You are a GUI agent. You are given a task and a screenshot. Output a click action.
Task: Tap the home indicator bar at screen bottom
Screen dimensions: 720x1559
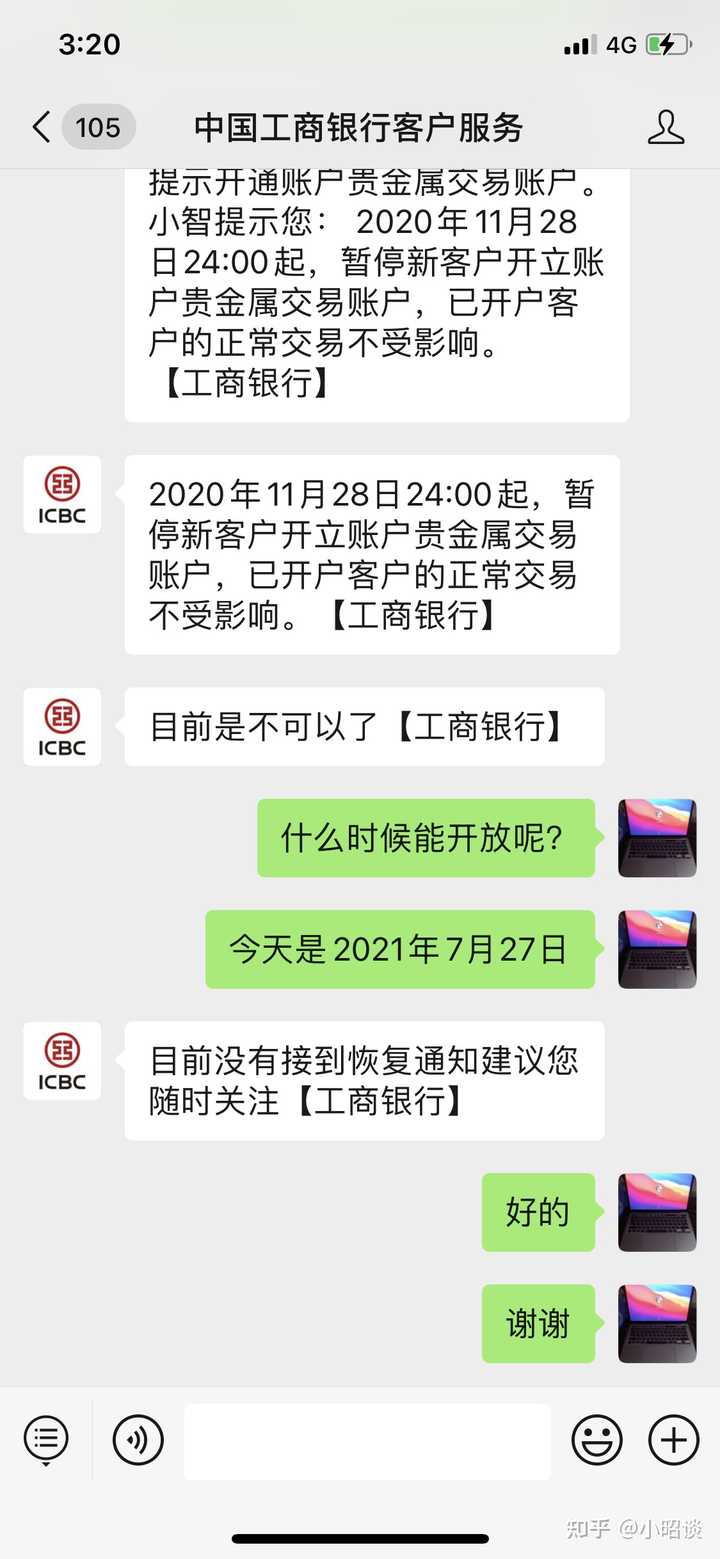(360, 1537)
